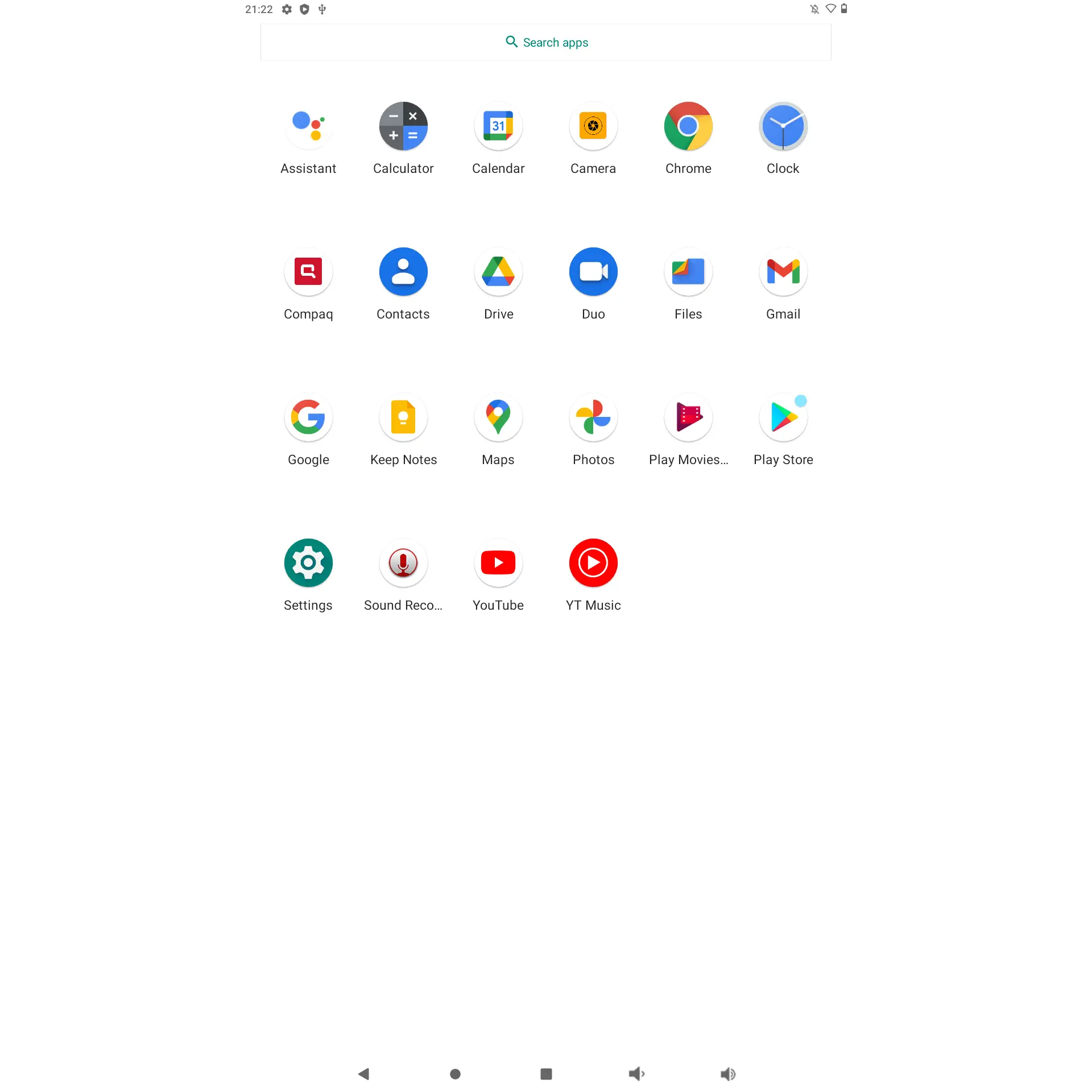Open device Settings
The width and height of the screenshot is (1092, 1092).
[x=308, y=563]
